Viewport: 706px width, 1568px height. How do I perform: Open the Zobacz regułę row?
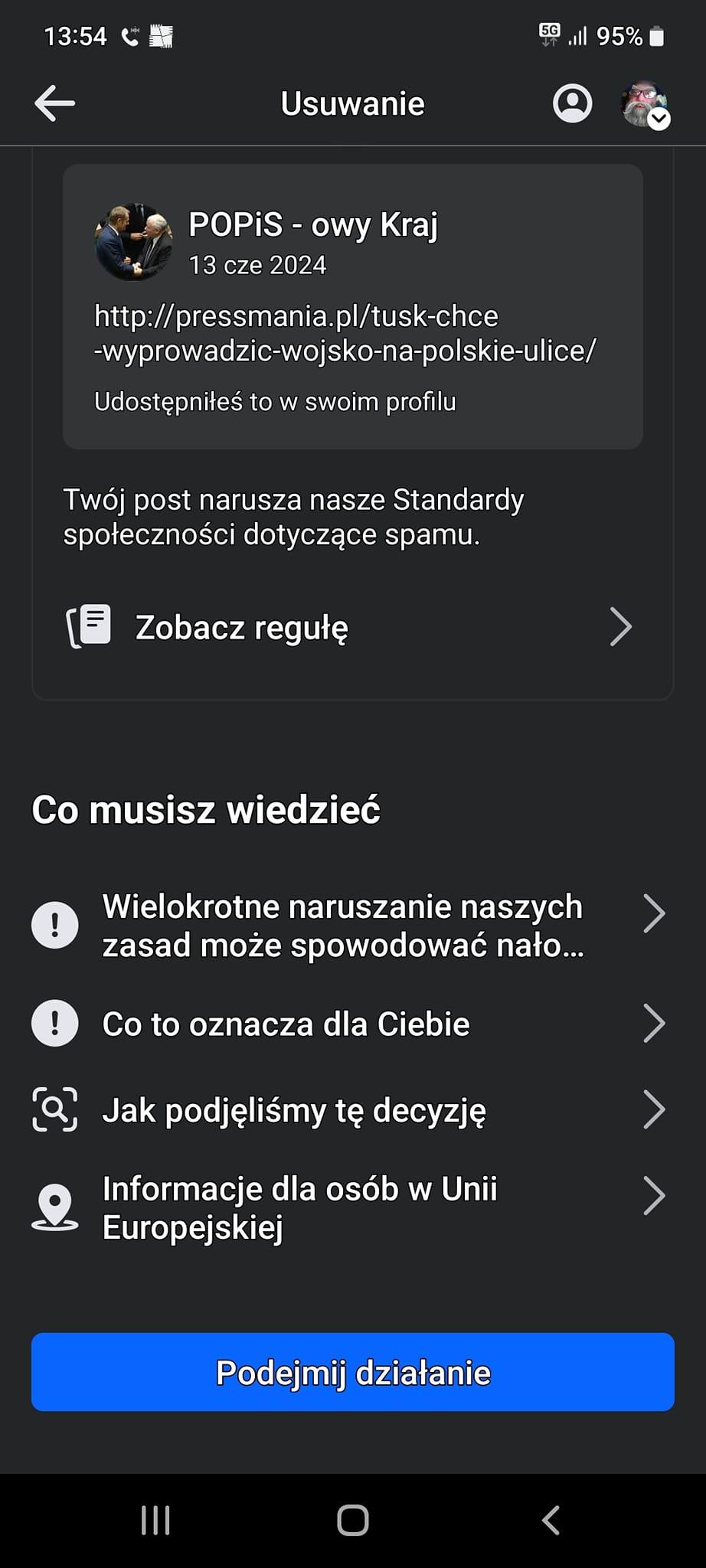[x=352, y=627]
